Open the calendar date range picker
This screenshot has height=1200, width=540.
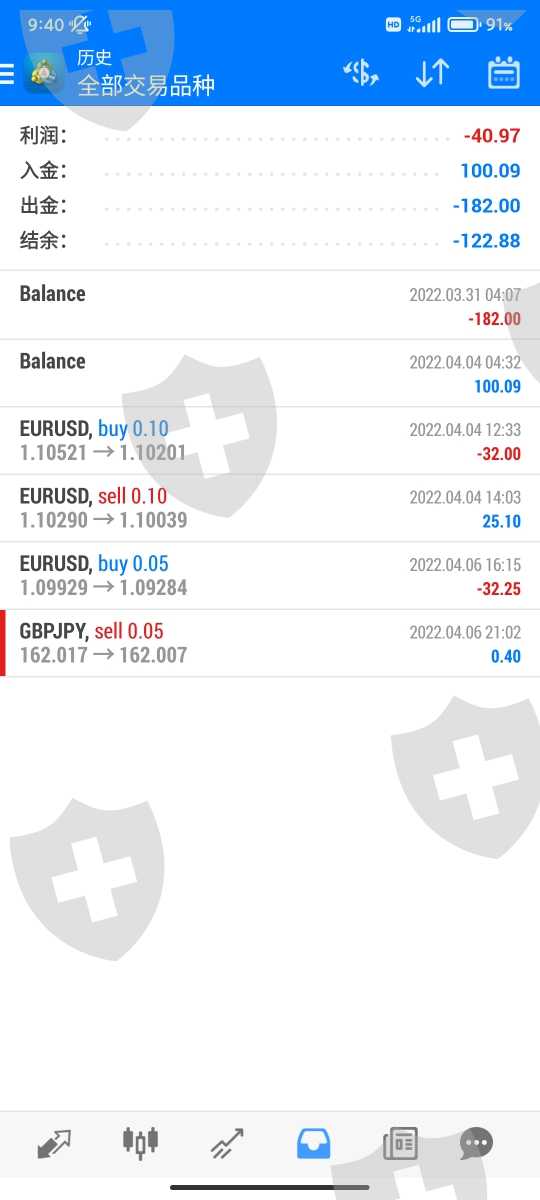click(504, 73)
